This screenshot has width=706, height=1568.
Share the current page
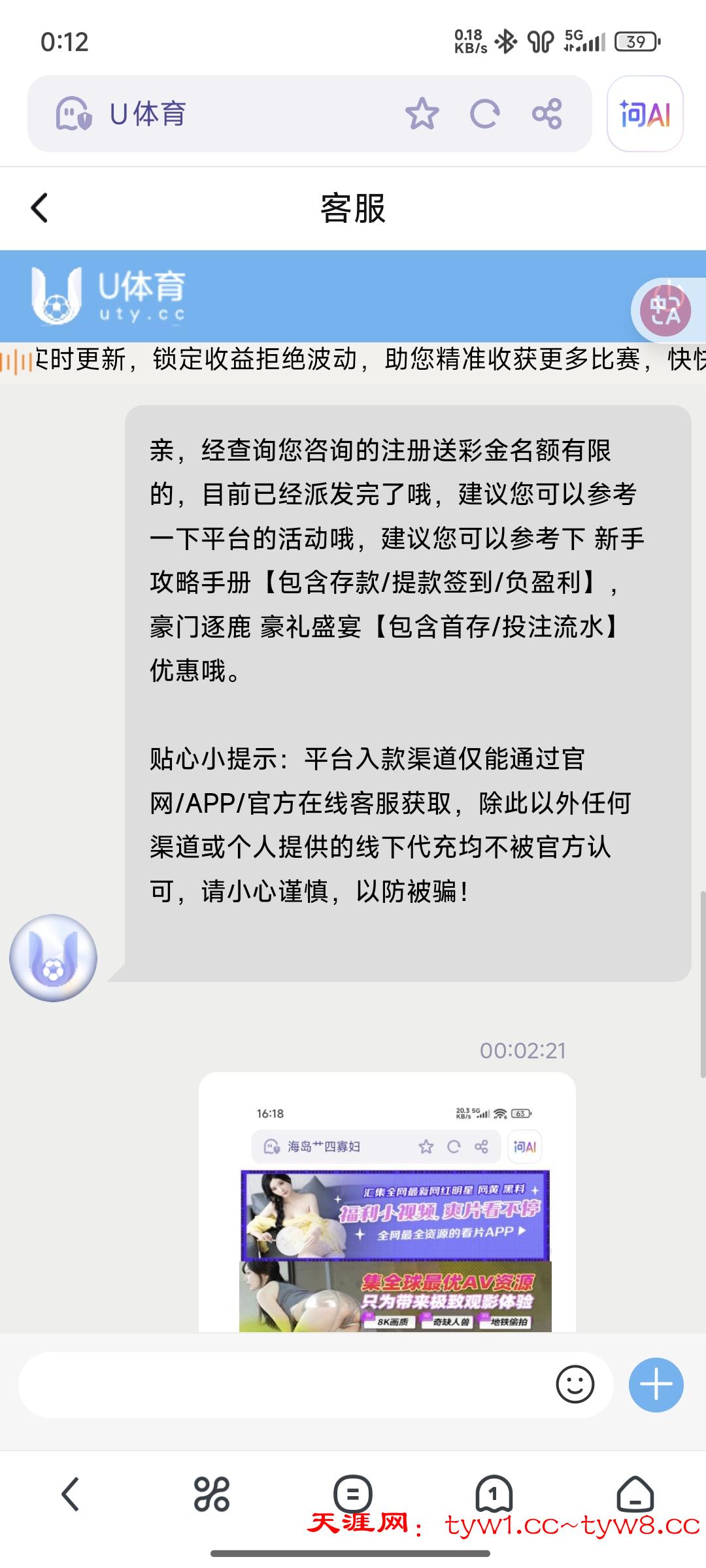coord(547,114)
